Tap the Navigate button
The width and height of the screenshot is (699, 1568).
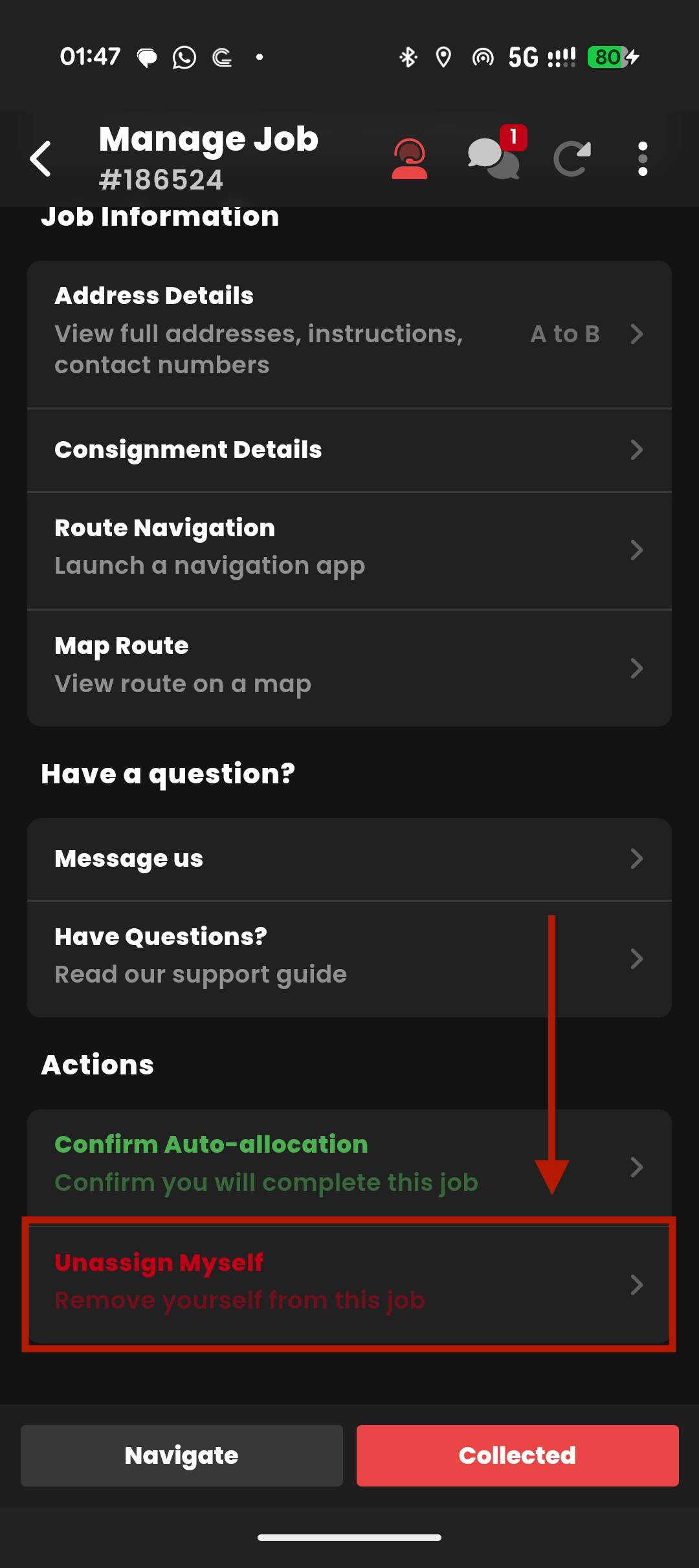182,1455
